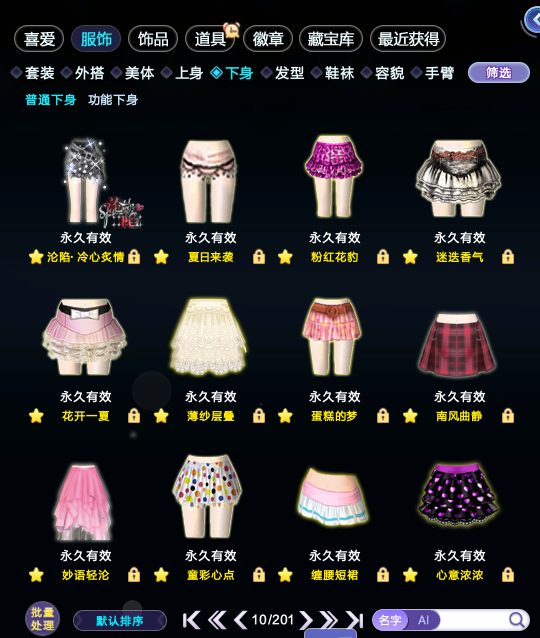Switch to the 饰品 tab
Viewport: 540px width, 638px height.
pos(153,39)
